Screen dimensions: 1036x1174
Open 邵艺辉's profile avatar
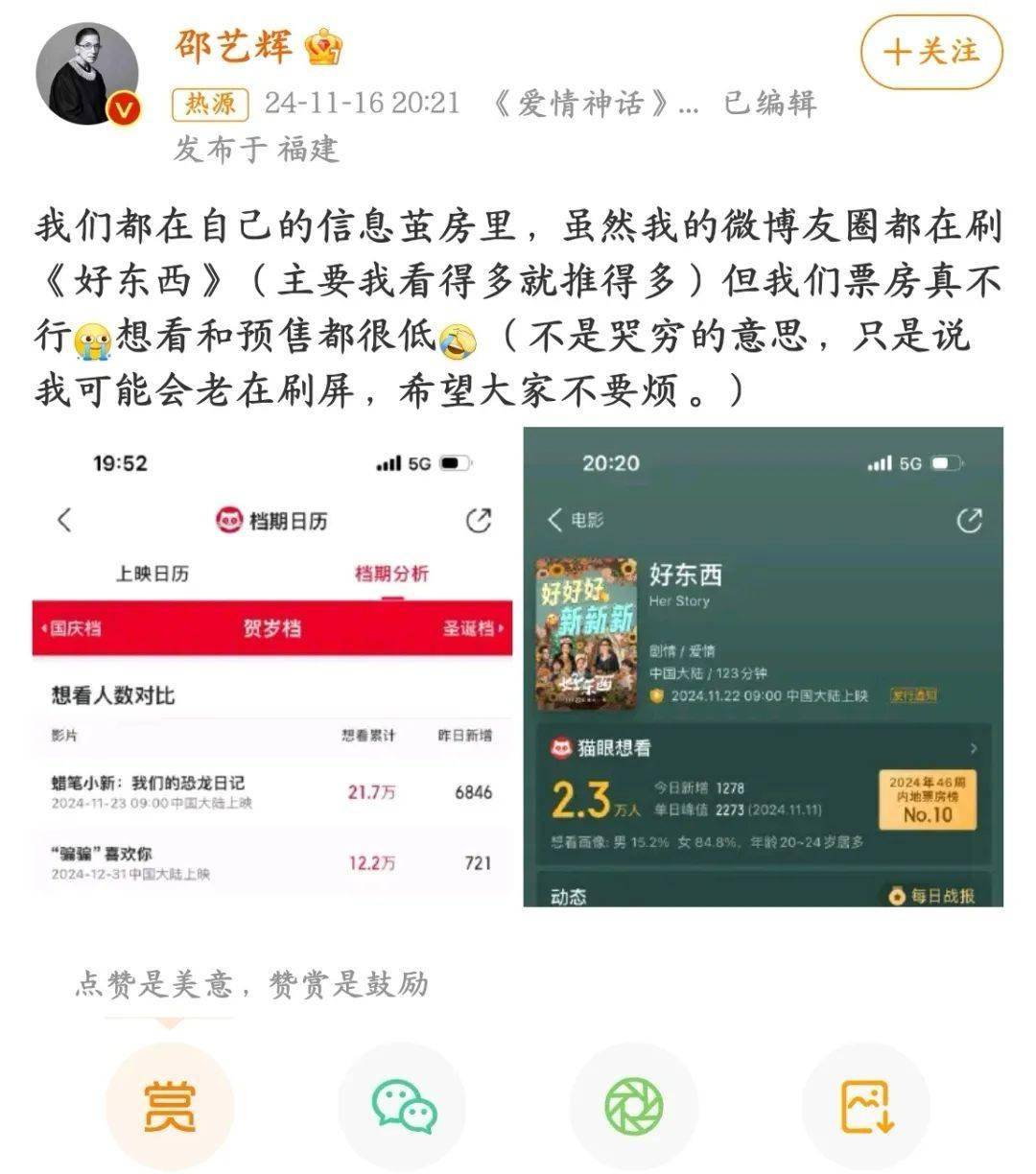click(88, 76)
